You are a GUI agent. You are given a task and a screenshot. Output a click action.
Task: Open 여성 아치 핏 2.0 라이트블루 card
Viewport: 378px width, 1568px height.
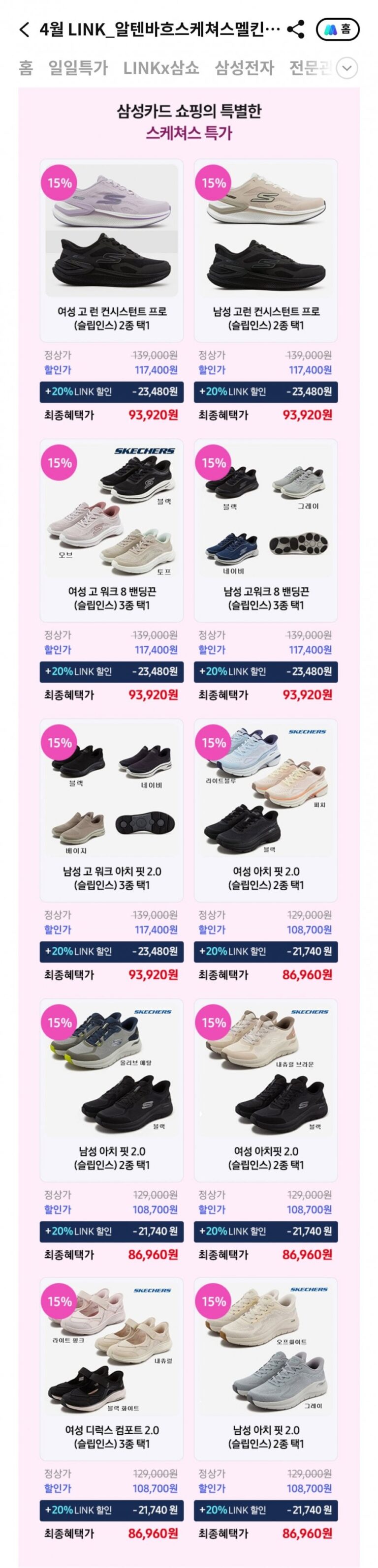coord(265,810)
